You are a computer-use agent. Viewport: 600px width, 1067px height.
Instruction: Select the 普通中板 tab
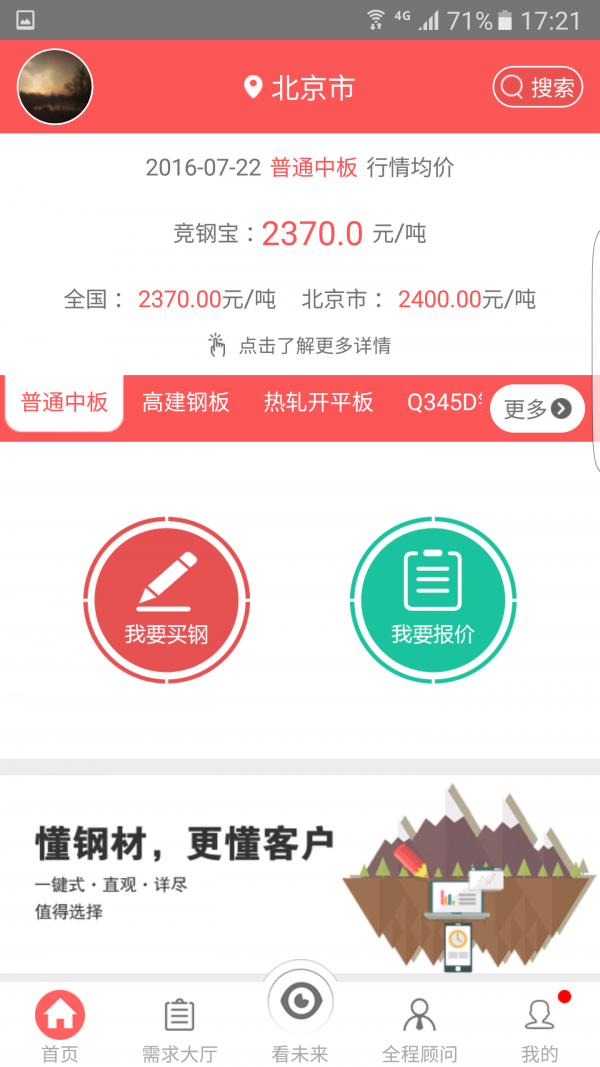coord(64,403)
